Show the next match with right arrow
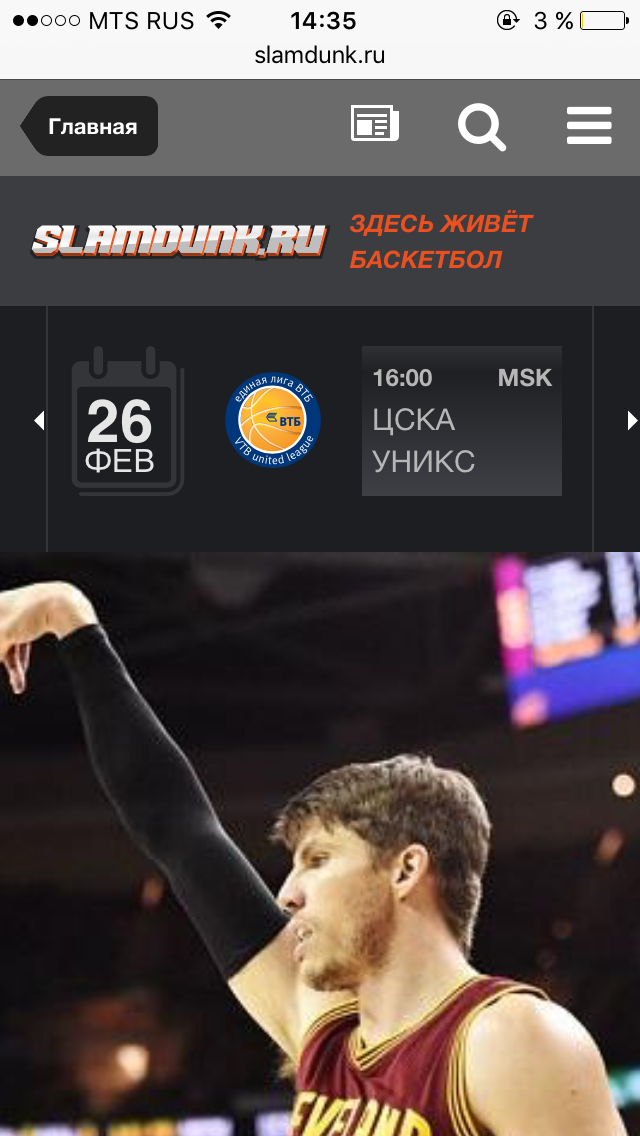Image resolution: width=640 pixels, height=1136 pixels. point(632,420)
